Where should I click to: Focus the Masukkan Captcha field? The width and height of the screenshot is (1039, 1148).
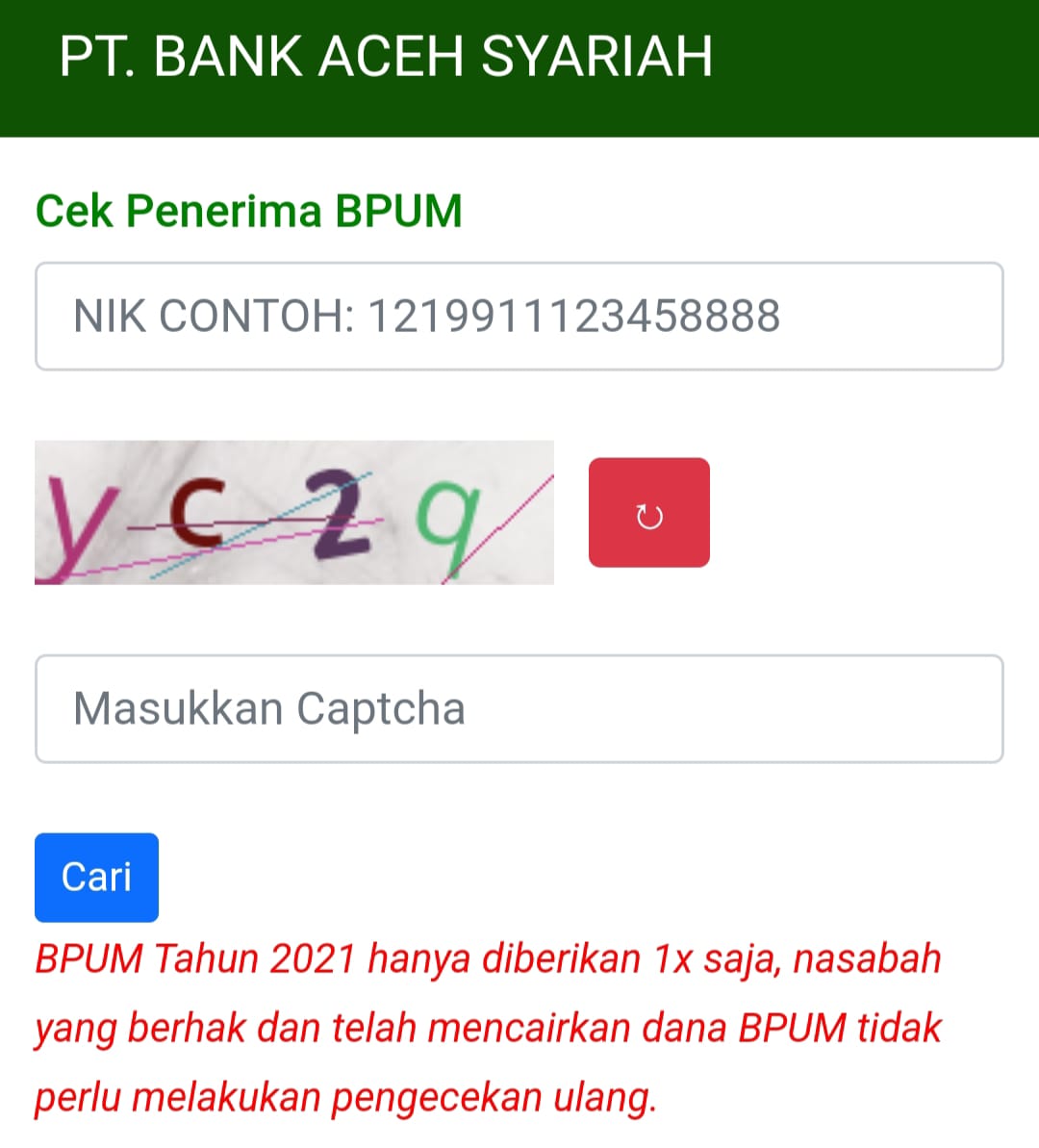point(519,709)
